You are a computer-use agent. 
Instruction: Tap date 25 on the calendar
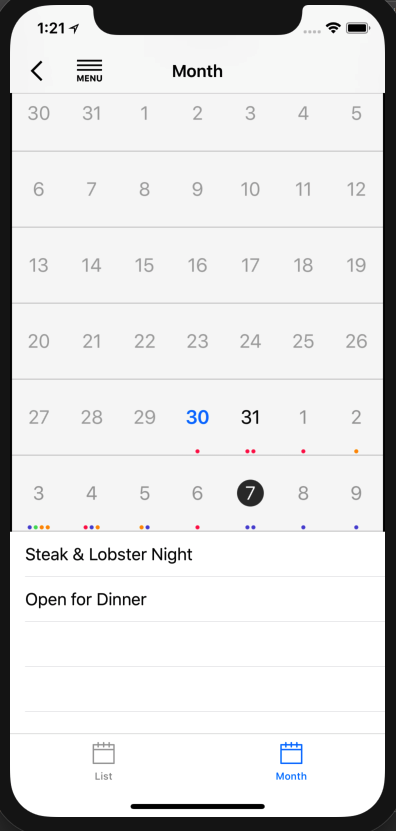(x=303, y=341)
